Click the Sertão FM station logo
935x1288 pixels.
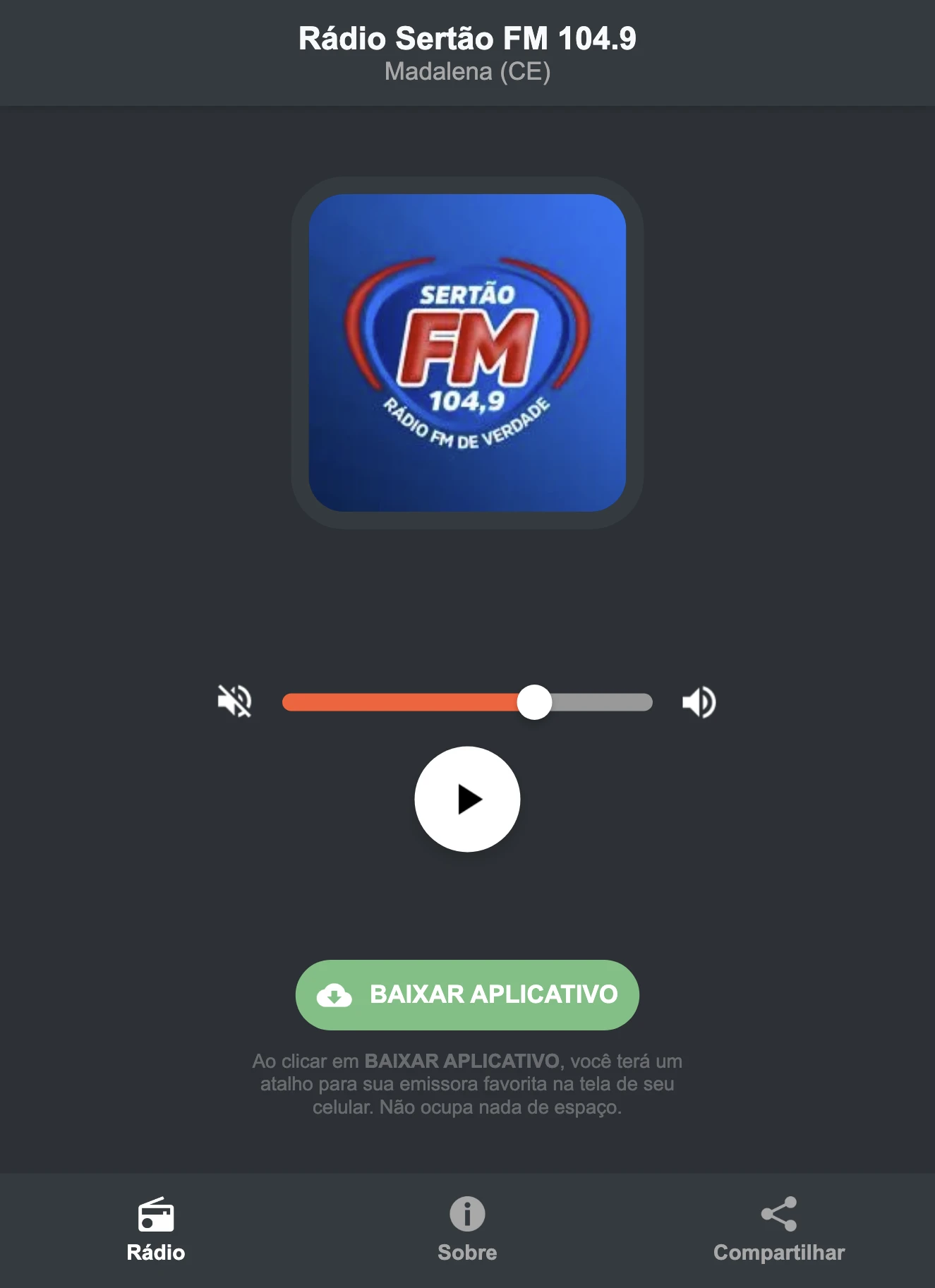point(467,351)
